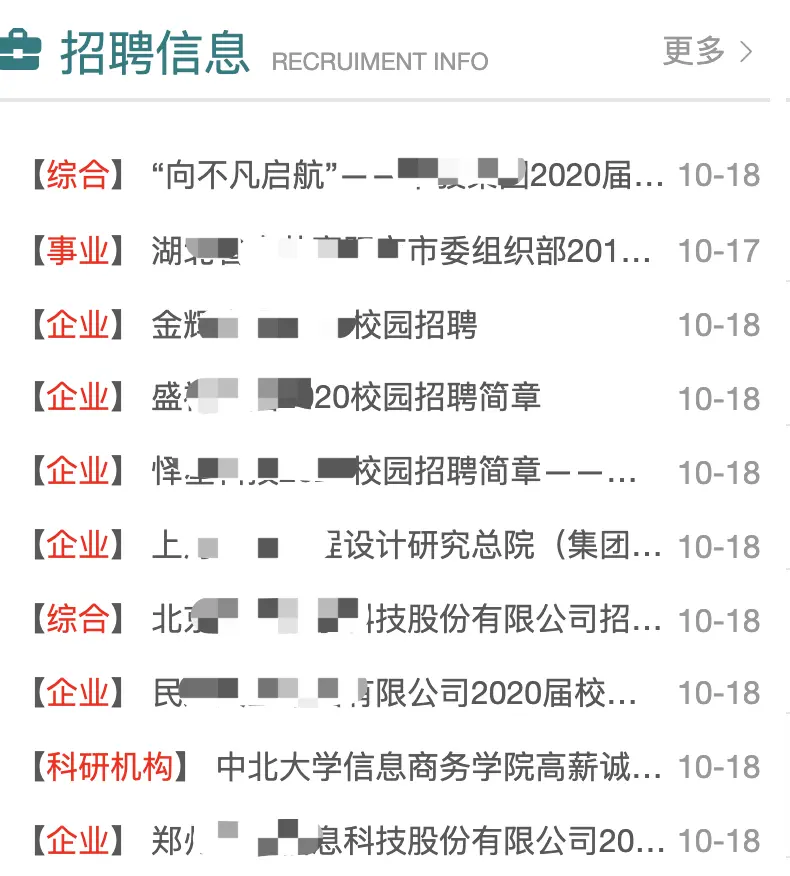View the 综合 post 北…科技股份有限公司招
Image resolution: width=790 pixels, height=876 pixels.
[405, 620]
